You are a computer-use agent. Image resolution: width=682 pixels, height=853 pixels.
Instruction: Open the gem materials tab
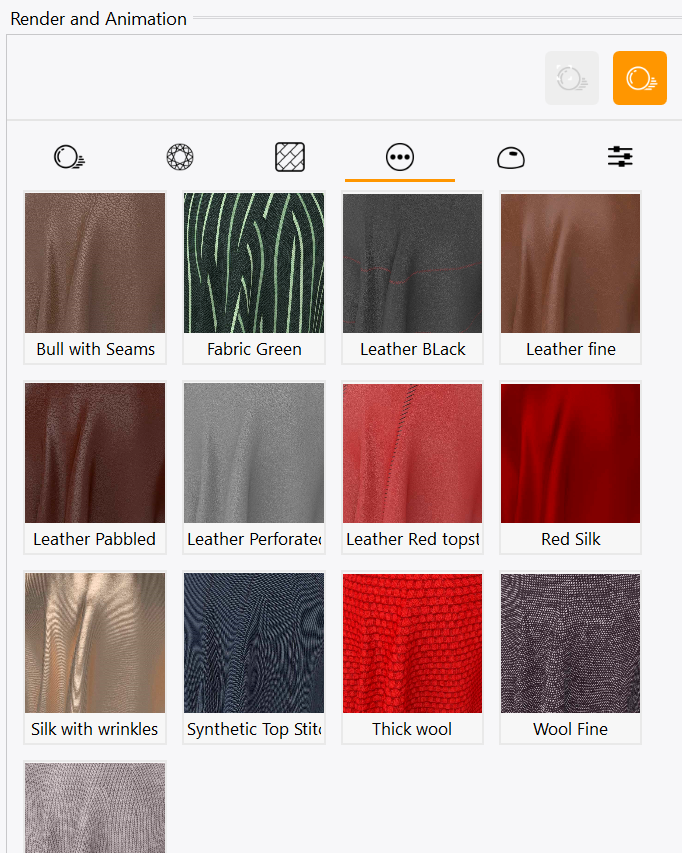[180, 157]
